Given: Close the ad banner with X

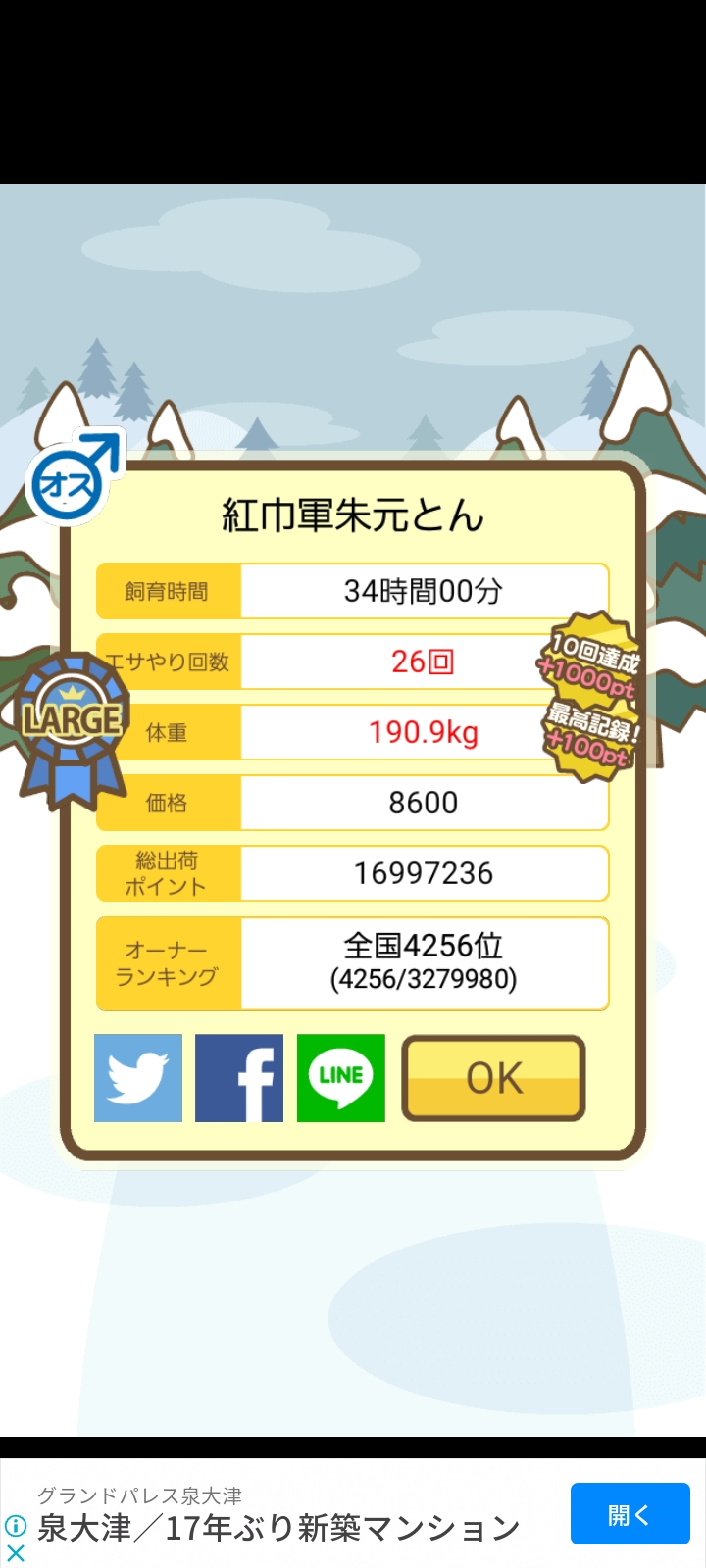Looking at the screenshot, I should (16, 1553).
